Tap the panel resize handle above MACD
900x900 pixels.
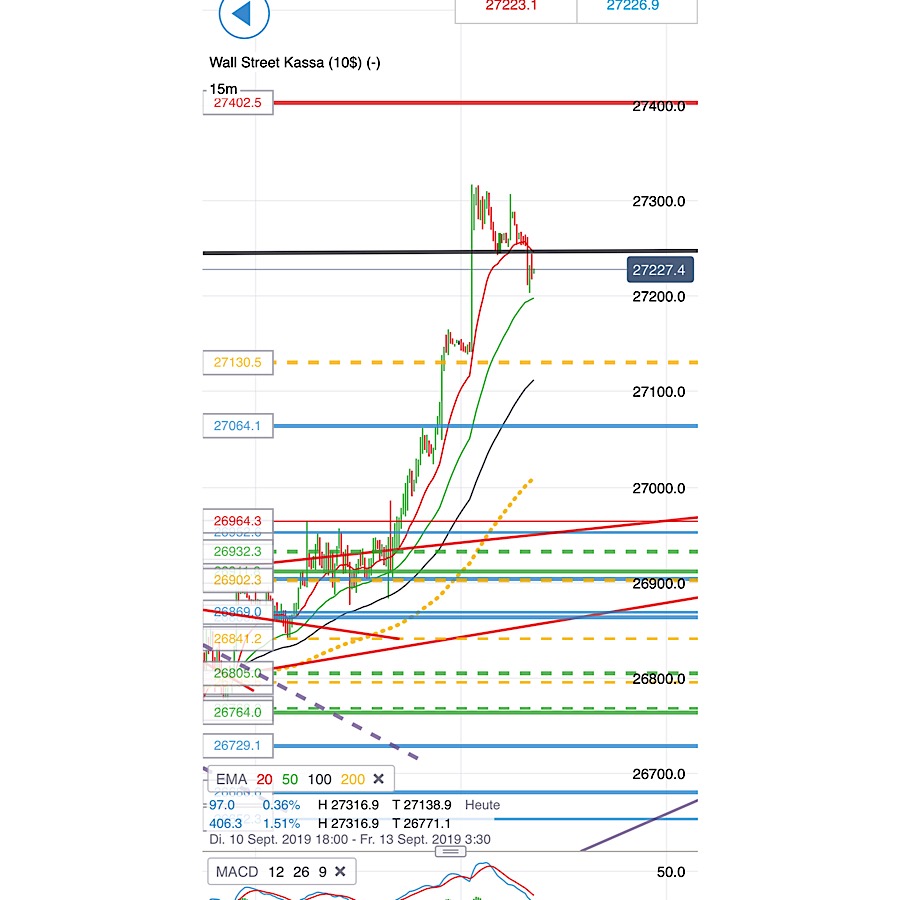click(x=451, y=851)
